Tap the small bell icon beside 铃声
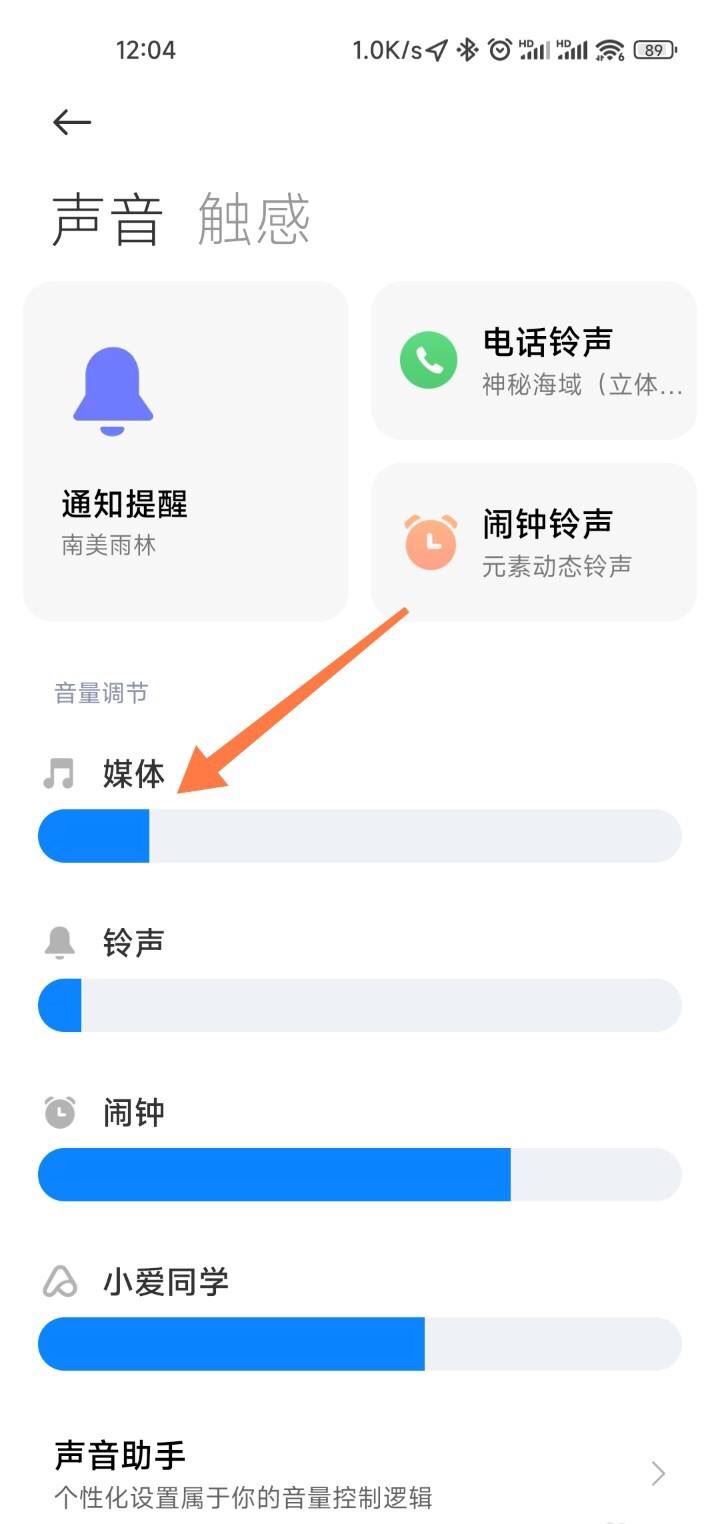The width and height of the screenshot is (720, 1524). tap(58, 941)
